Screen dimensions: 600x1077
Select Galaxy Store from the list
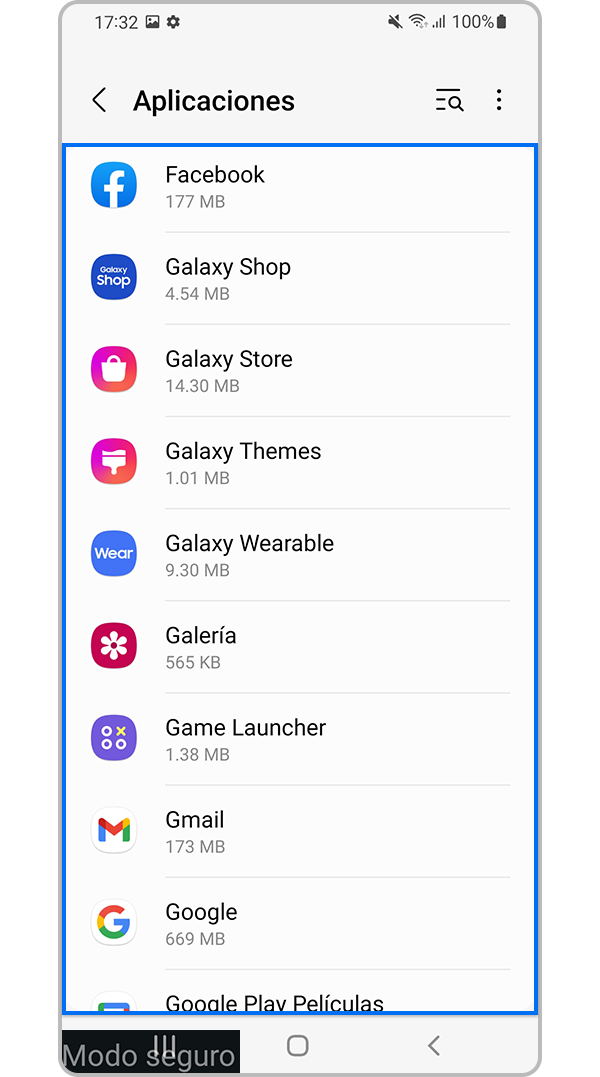pos(300,370)
